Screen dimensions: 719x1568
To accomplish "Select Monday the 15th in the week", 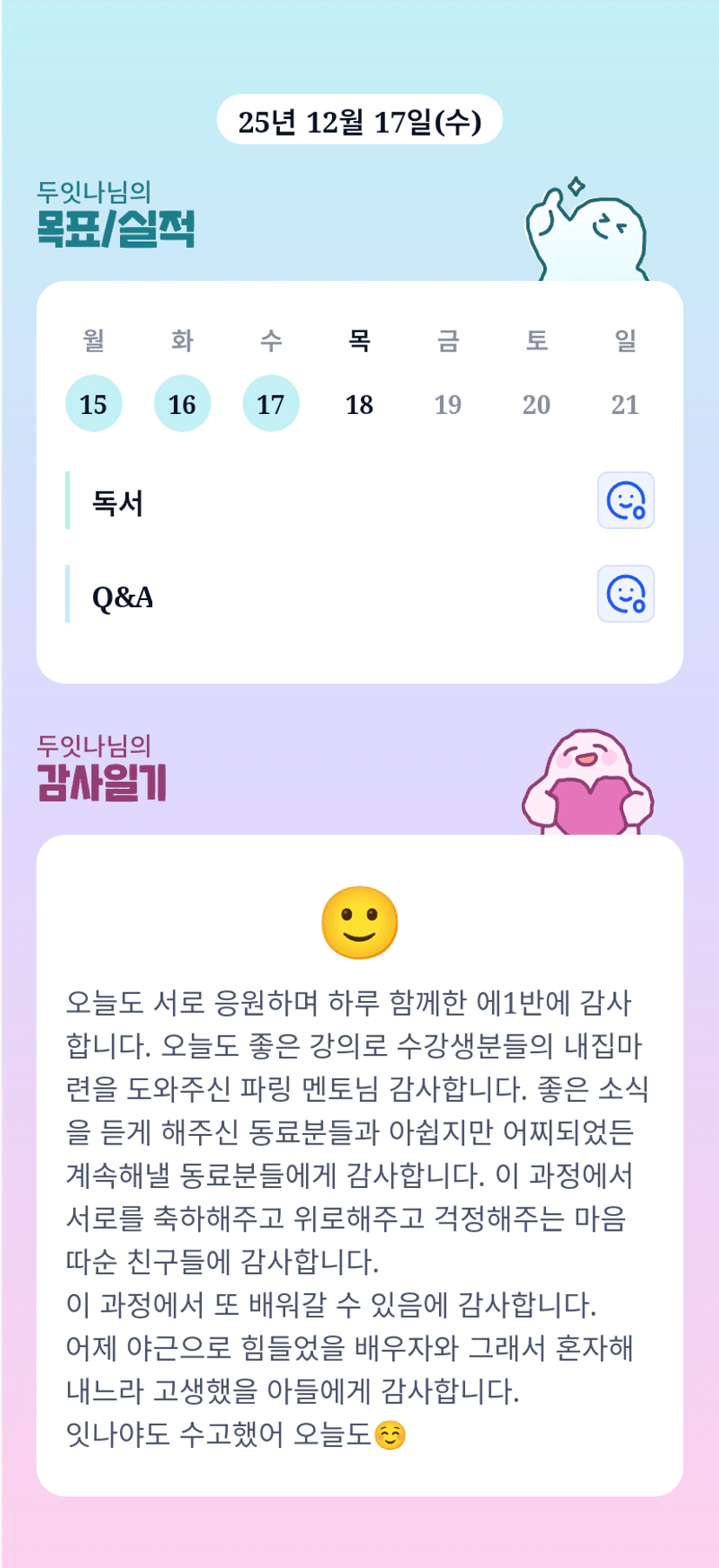I will (94, 404).
